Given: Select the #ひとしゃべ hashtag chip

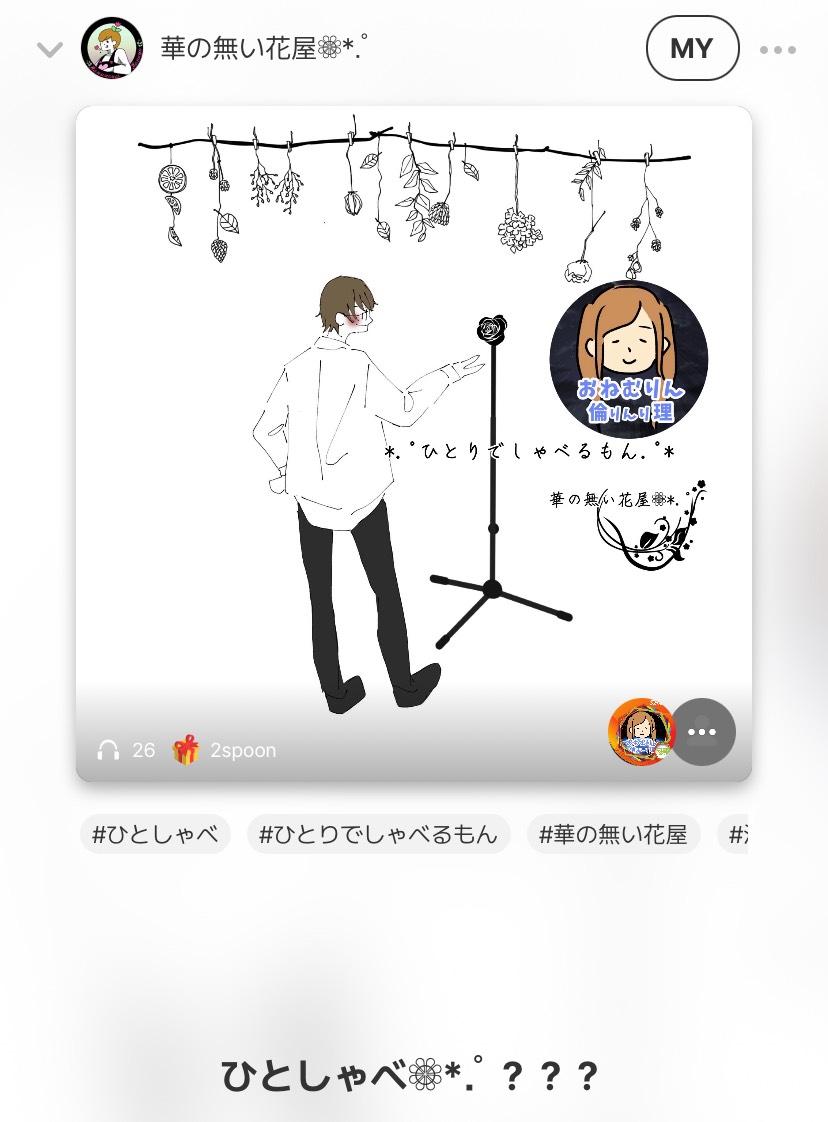Looking at the screenshot, I should coord(155,835).
